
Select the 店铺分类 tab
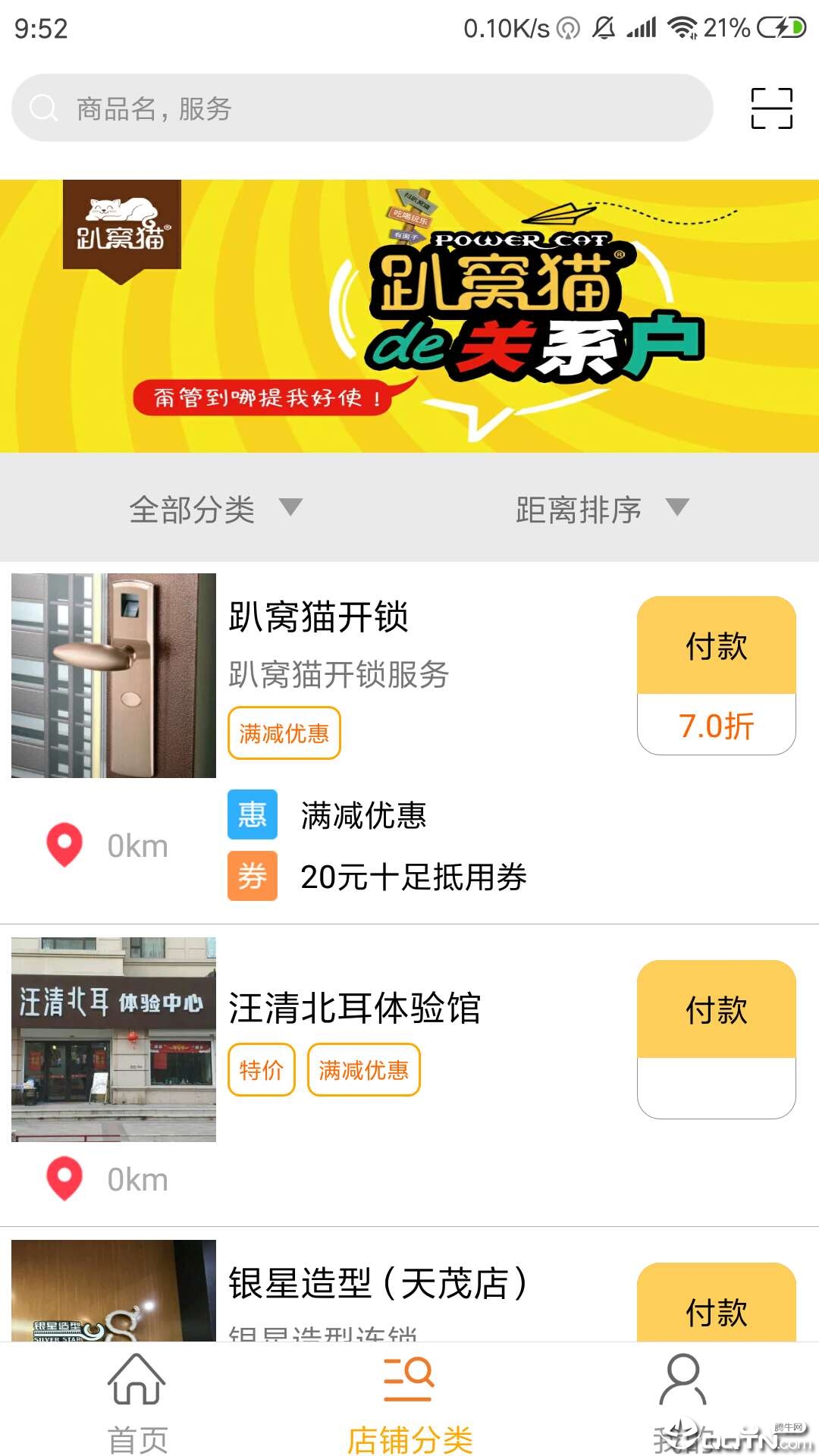pos(409,1401)
